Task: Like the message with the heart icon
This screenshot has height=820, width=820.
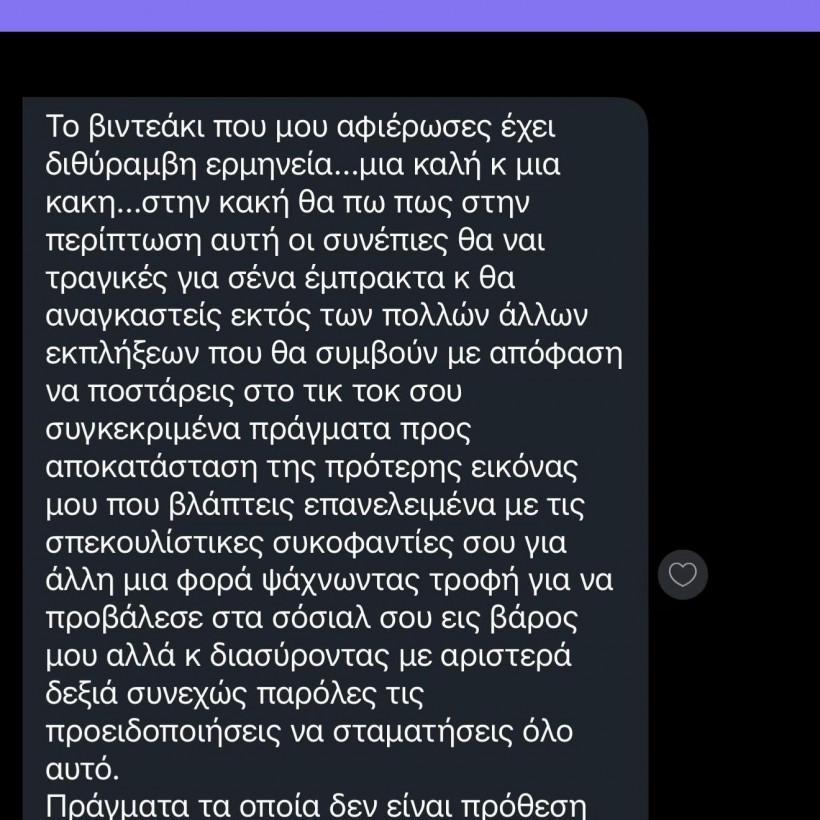Action: 683,575
